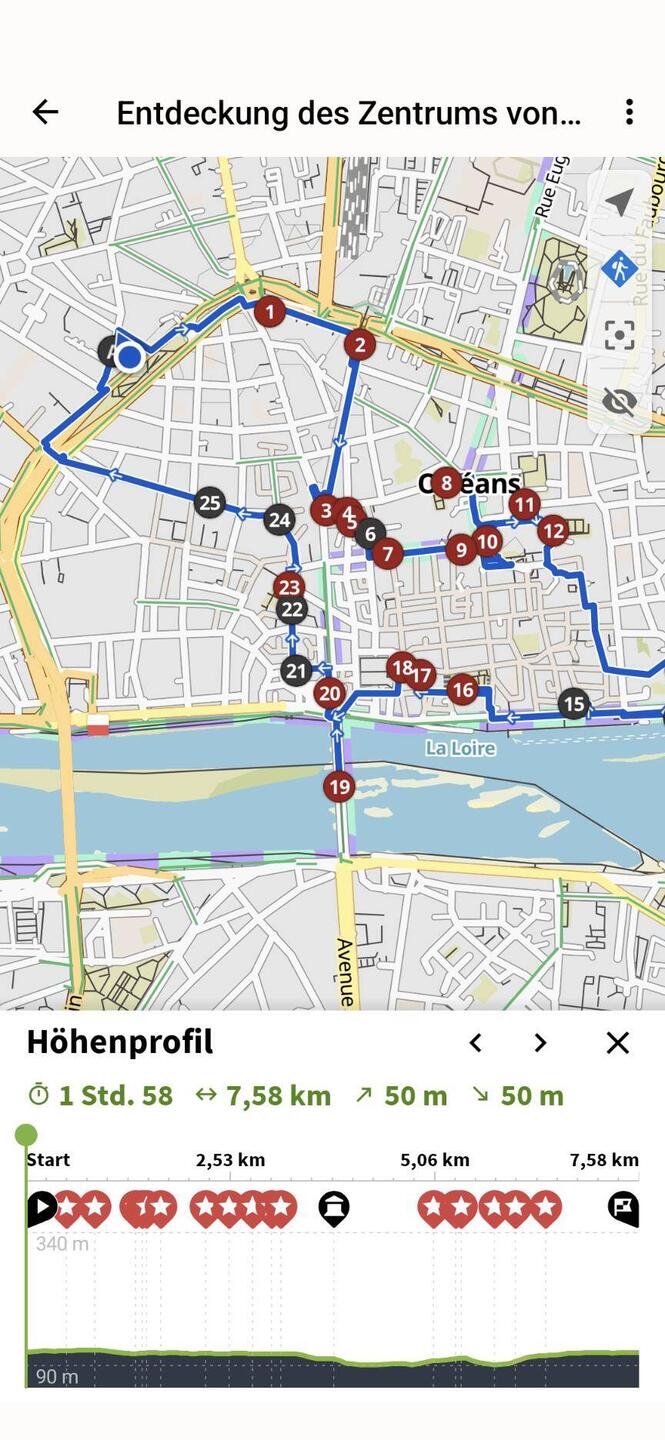Tap waypoint 15 on the route

pos(573,704)
